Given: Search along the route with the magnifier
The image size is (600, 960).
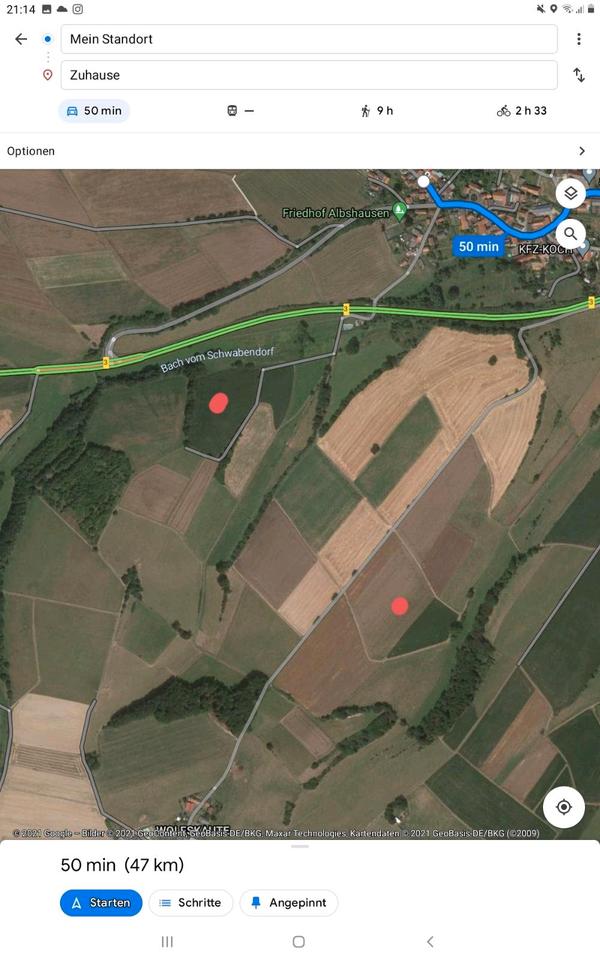Looking at the screenshot, I should click(x=570, y=234).
